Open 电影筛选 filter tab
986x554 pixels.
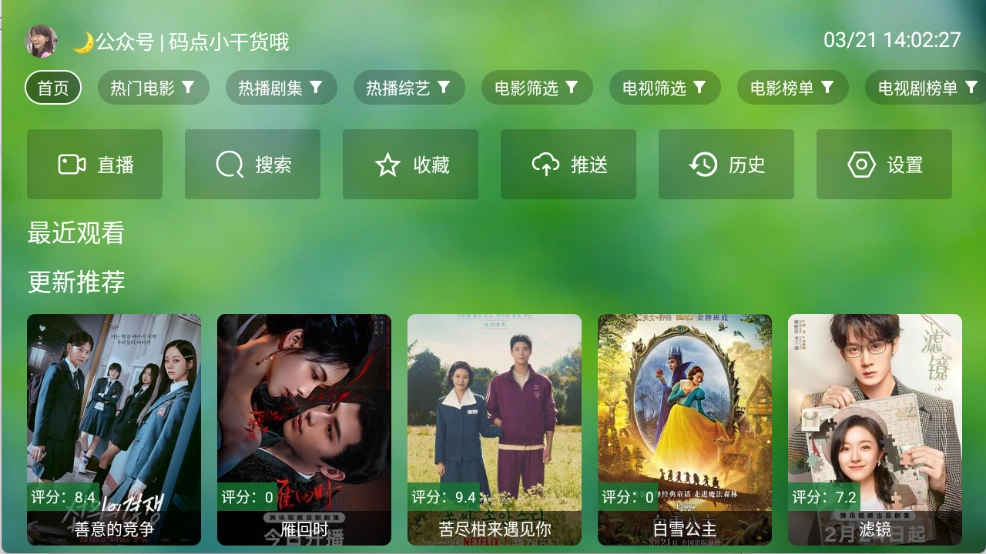click(536, 88)
